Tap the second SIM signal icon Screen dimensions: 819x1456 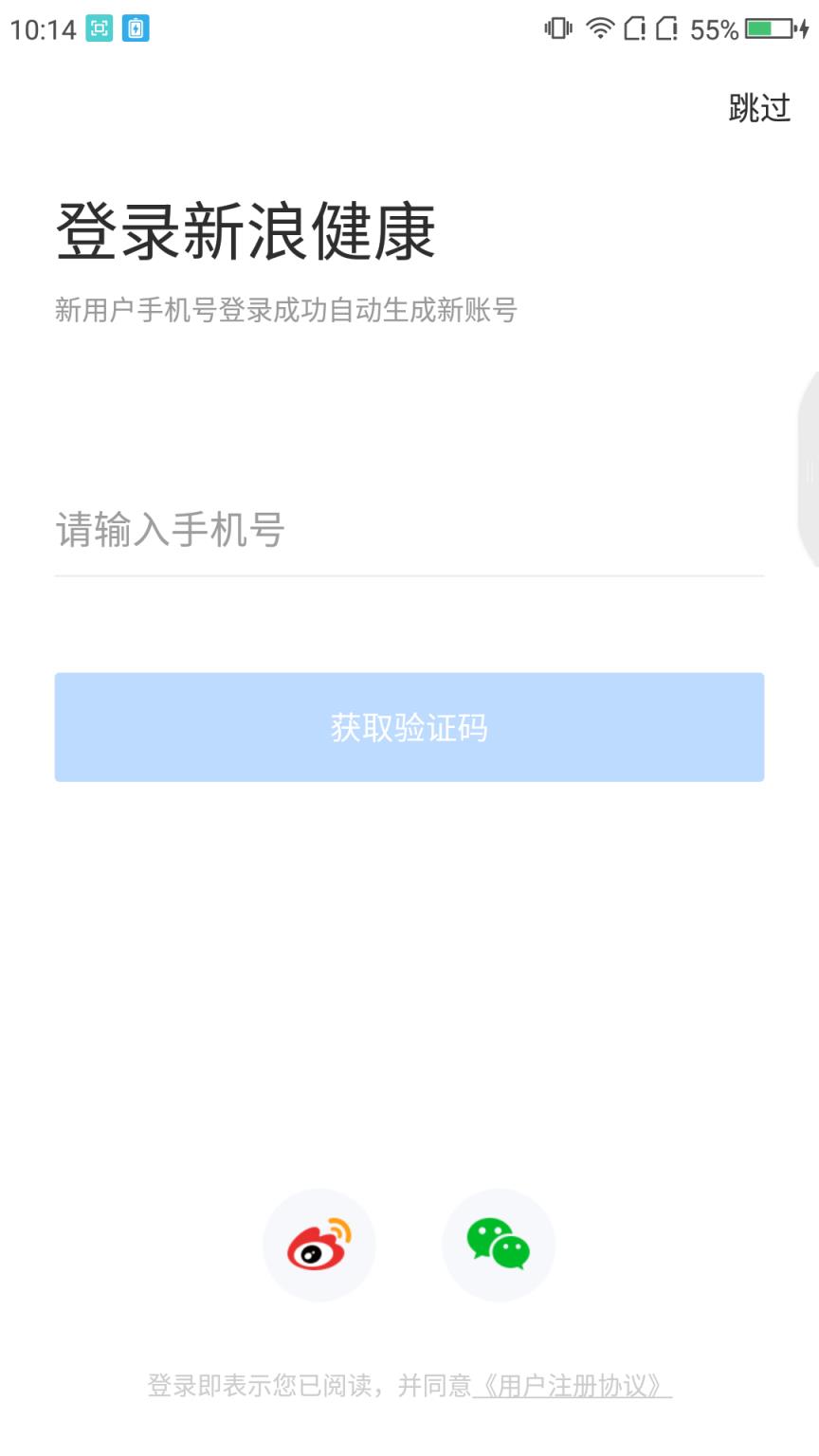click(x=665, y=28)
